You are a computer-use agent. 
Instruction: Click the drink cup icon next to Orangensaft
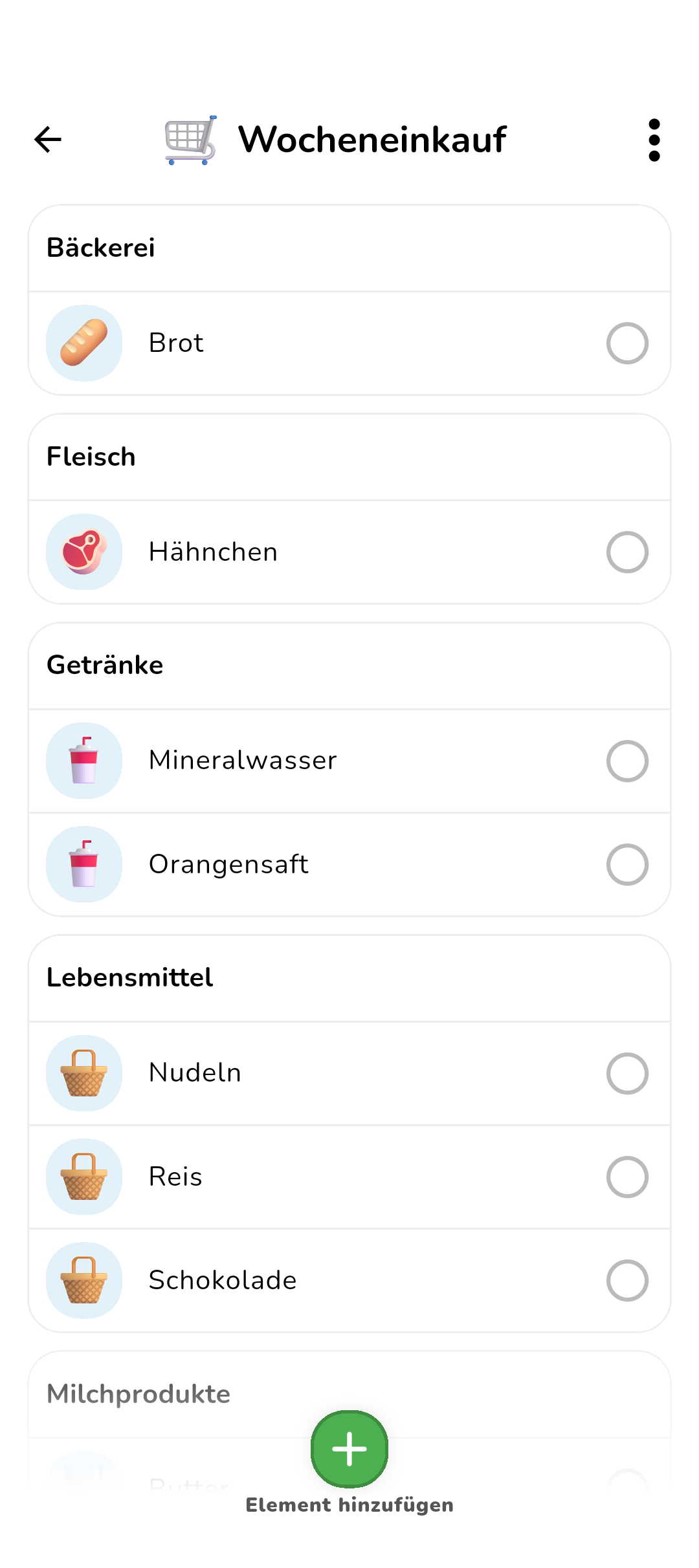tap(84, 864)
